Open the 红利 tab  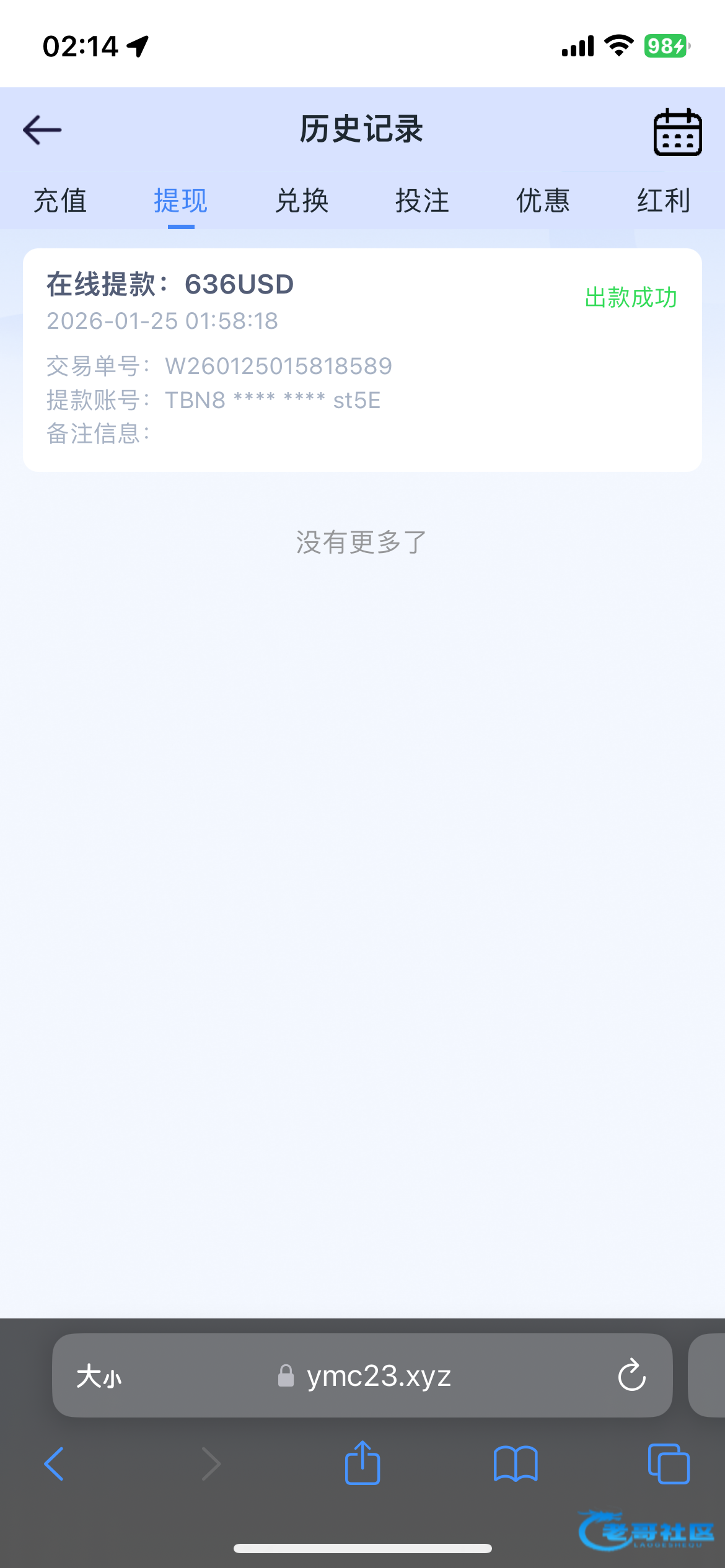[x=663, y=201]
